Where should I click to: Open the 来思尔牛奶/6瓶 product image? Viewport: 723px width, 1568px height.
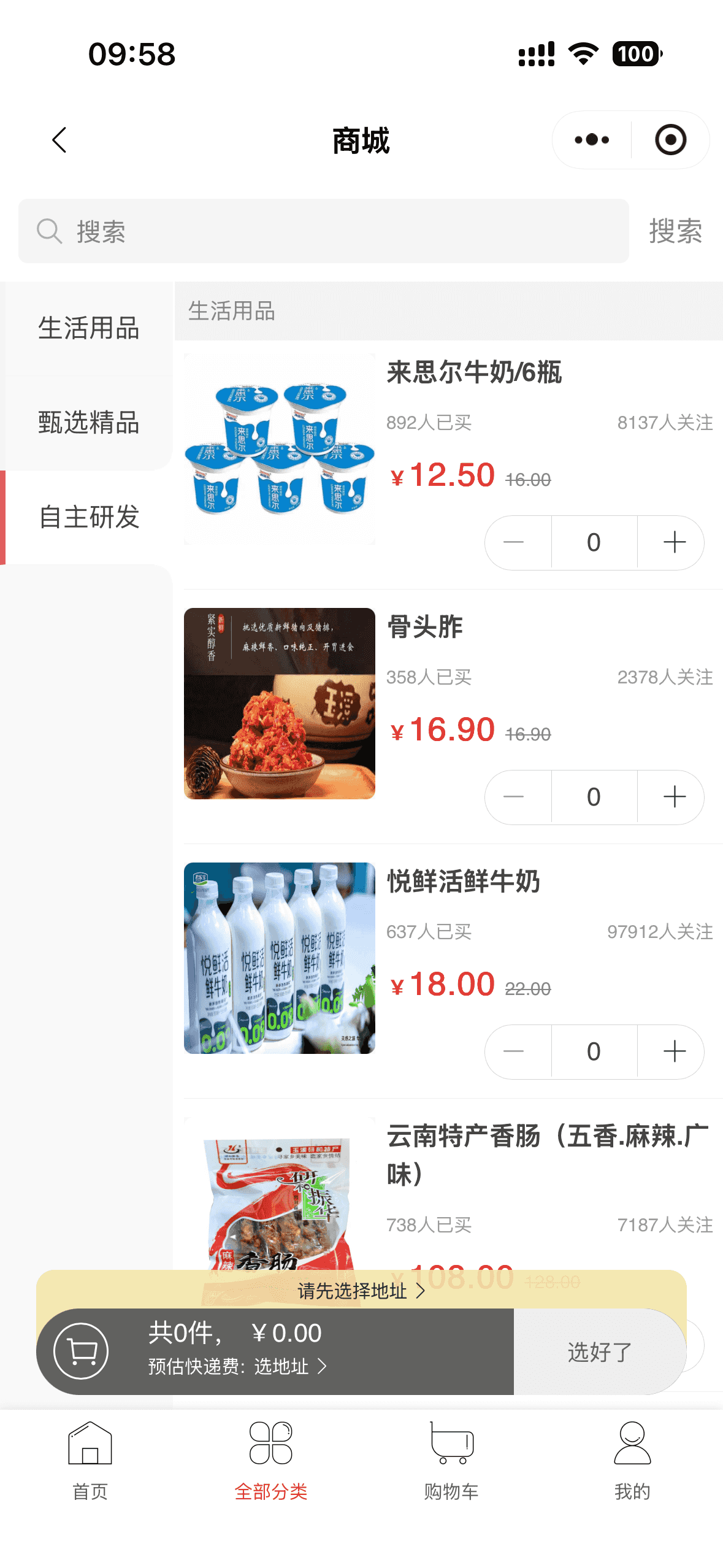(280, 449)
